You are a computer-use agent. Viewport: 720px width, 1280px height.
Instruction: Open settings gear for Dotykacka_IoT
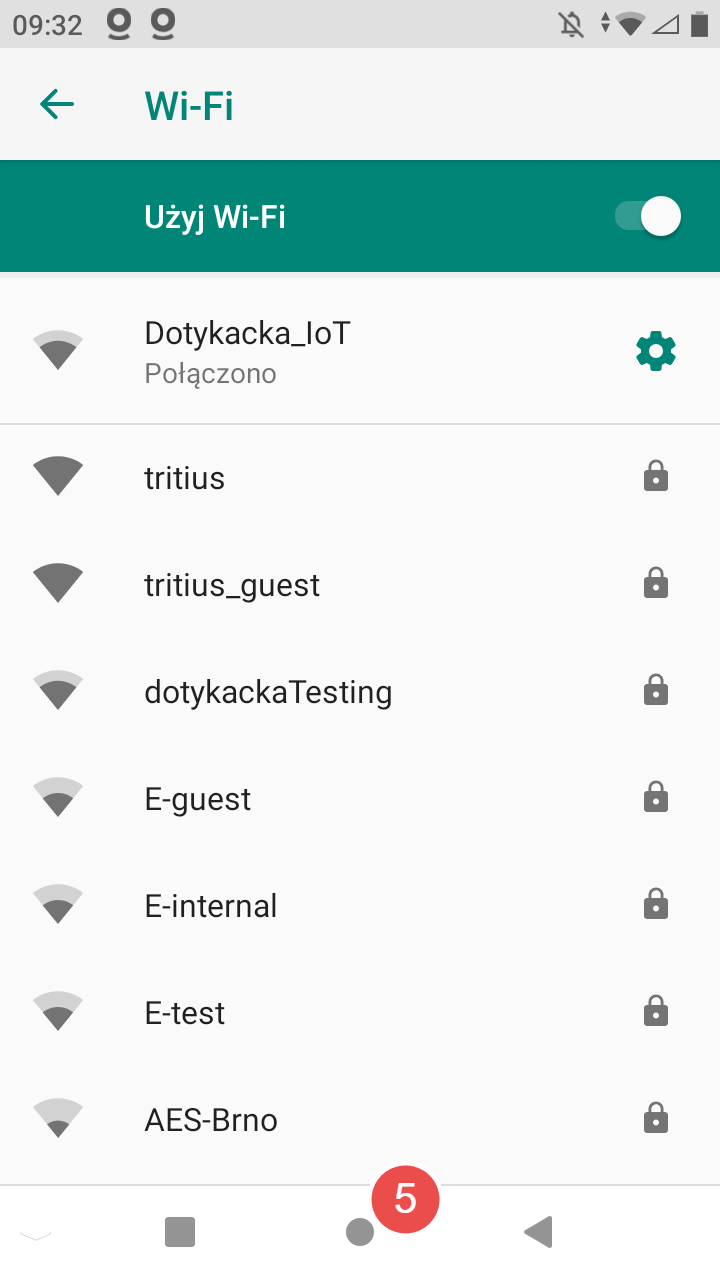(656, 351)
